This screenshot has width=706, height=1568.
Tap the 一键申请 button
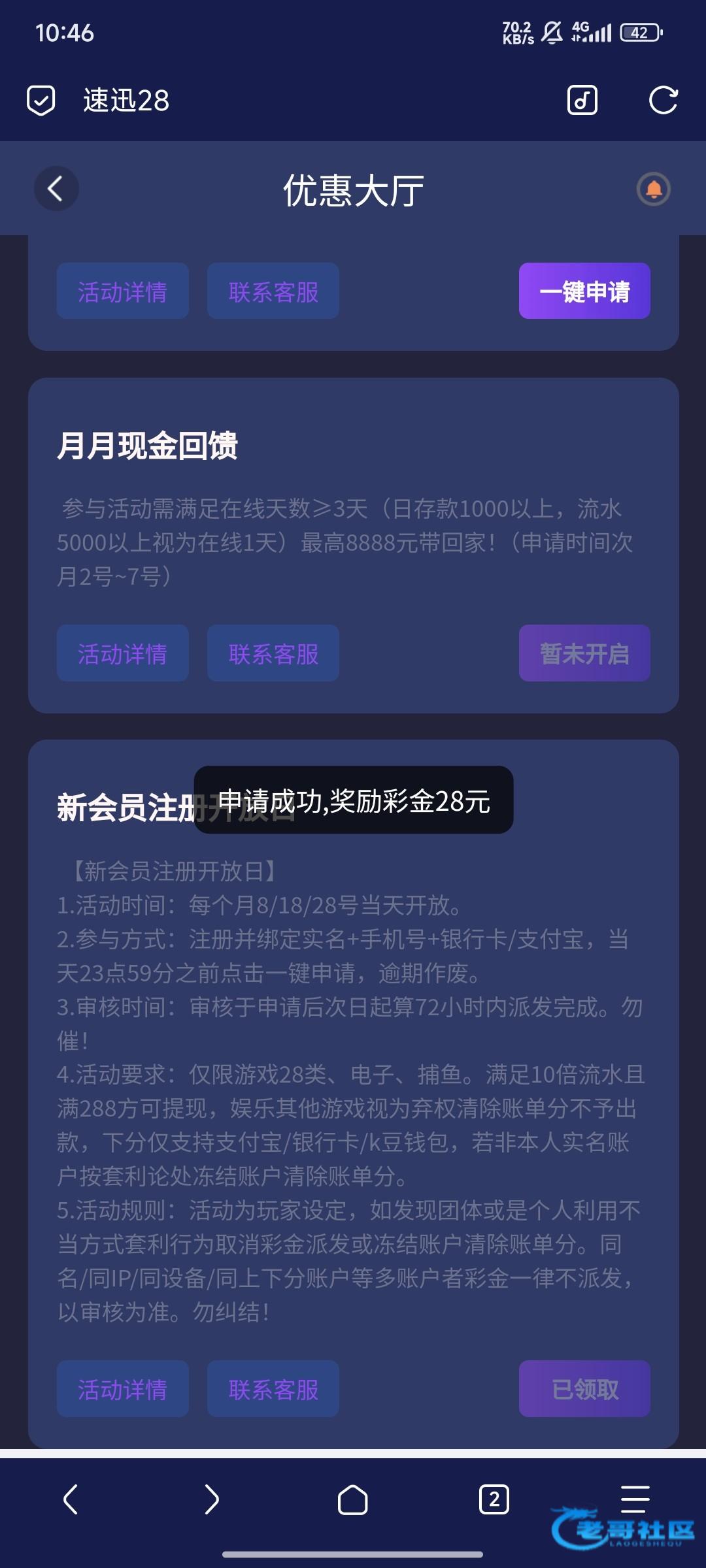pos(584,291)
